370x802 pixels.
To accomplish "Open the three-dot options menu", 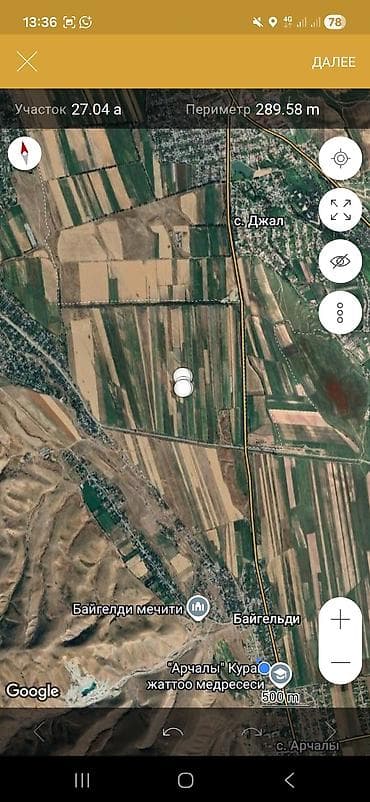I will [340, 313].
